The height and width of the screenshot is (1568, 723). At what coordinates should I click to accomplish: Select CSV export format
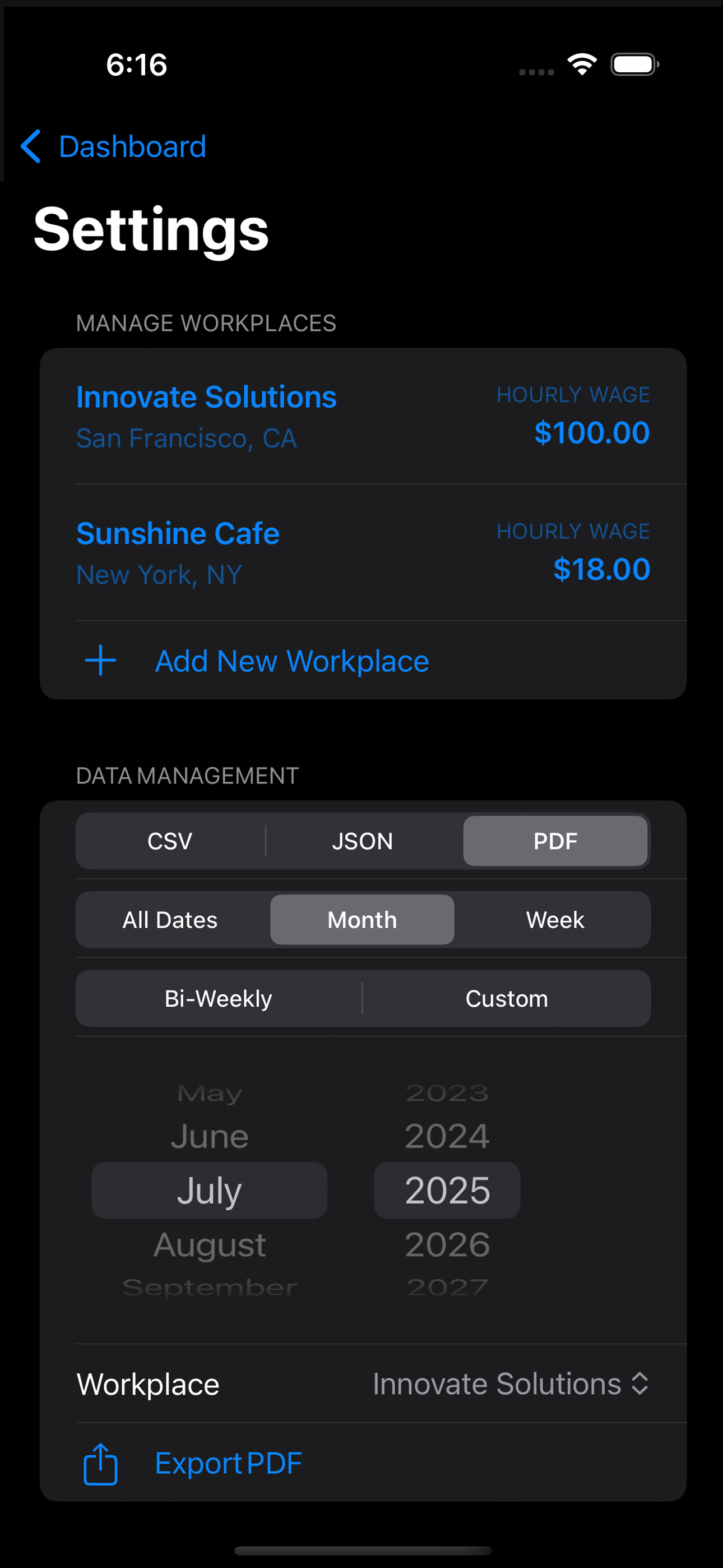[170, 841]
